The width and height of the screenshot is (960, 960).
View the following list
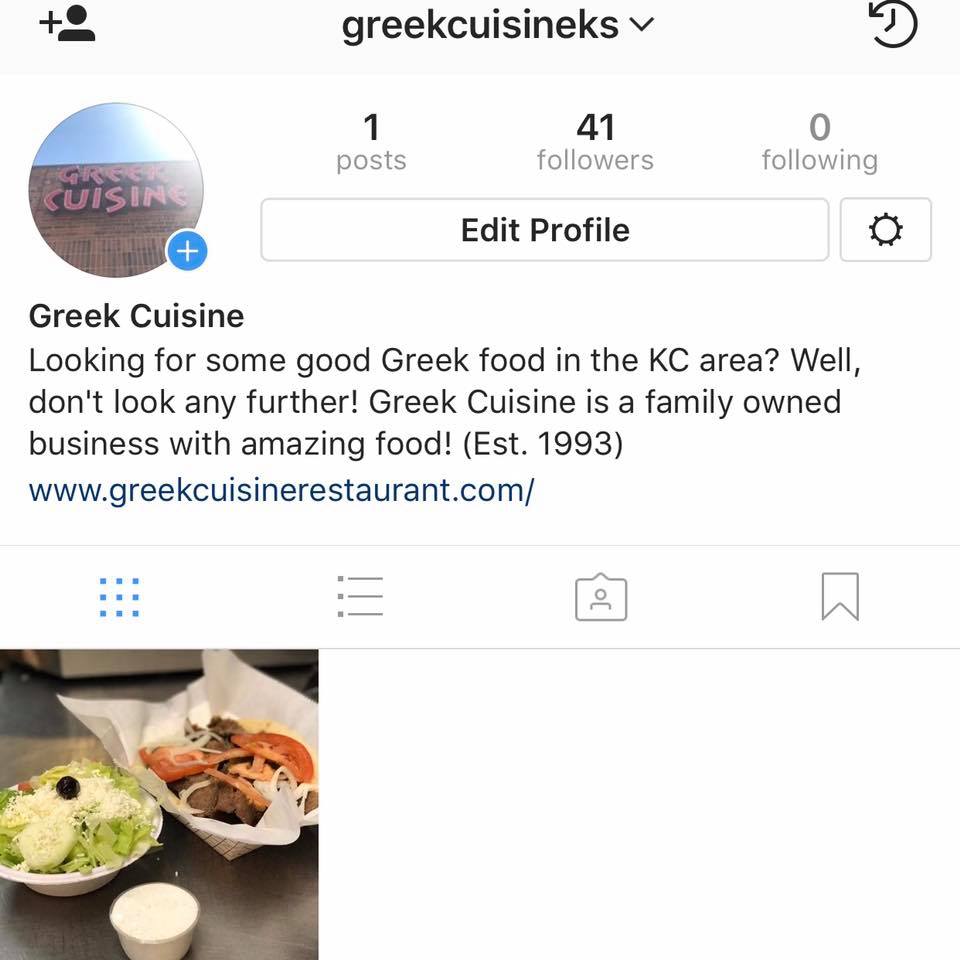[819, 142]
